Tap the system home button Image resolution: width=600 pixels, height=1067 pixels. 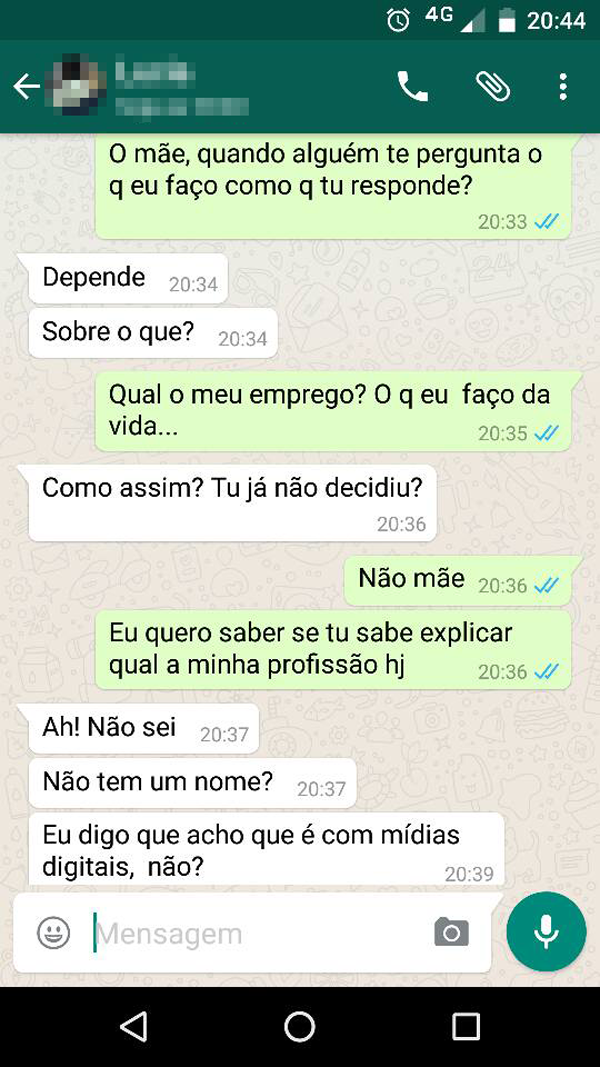299,1025
